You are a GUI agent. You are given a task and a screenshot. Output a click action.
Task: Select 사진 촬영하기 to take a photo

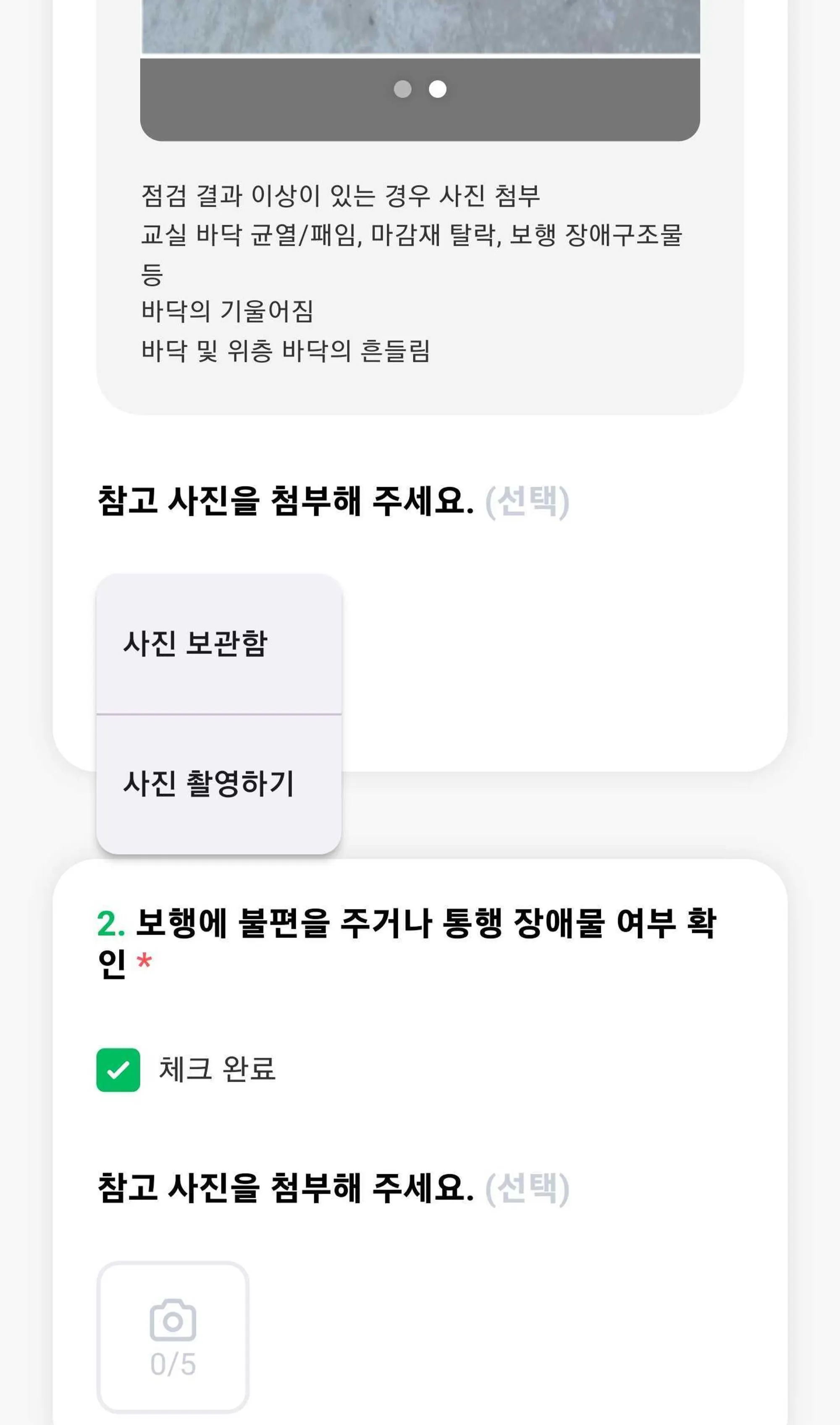click(218, 784)
